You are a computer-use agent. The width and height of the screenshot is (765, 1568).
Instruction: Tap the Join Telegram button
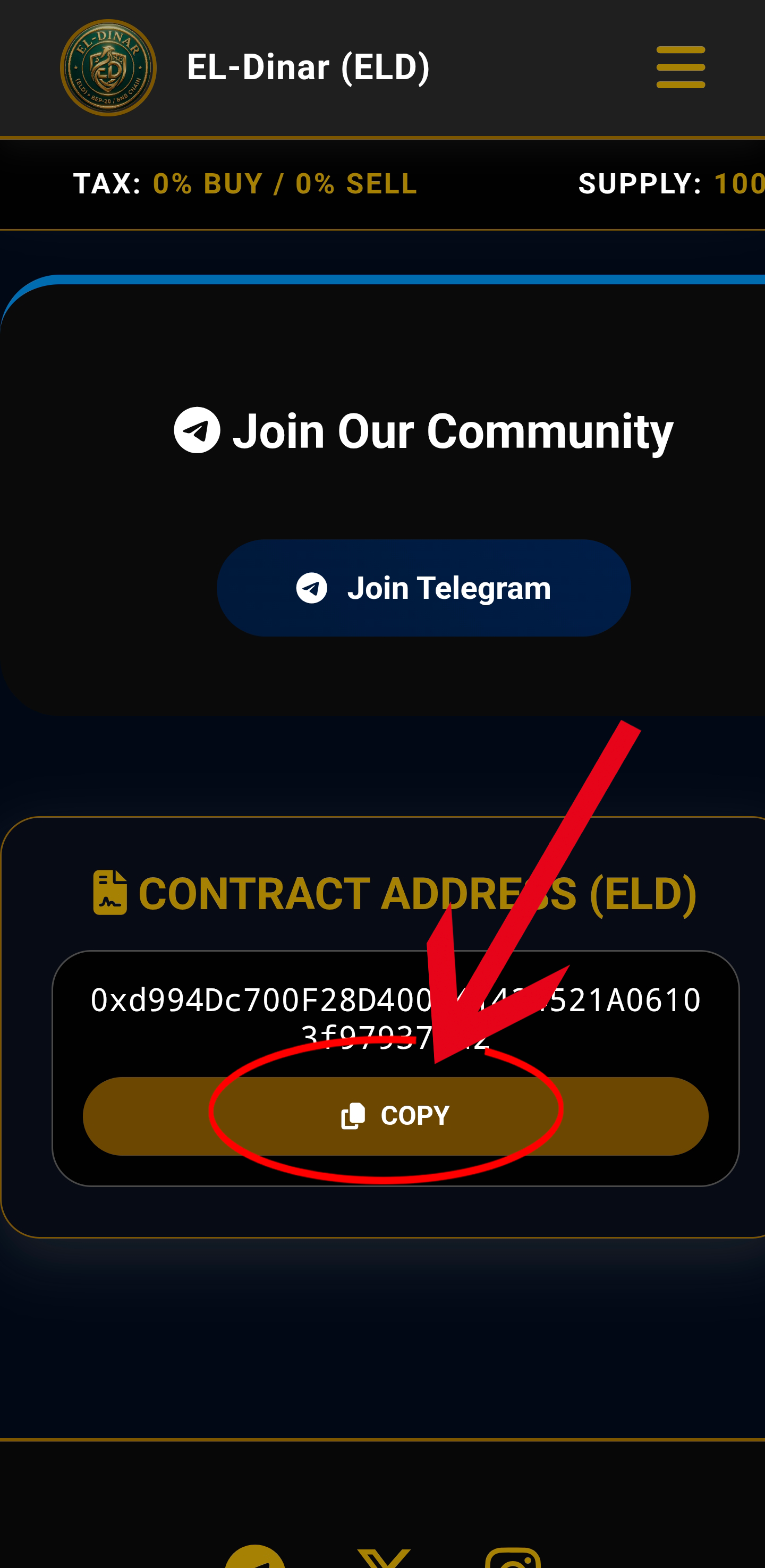[x=423, y=588]
